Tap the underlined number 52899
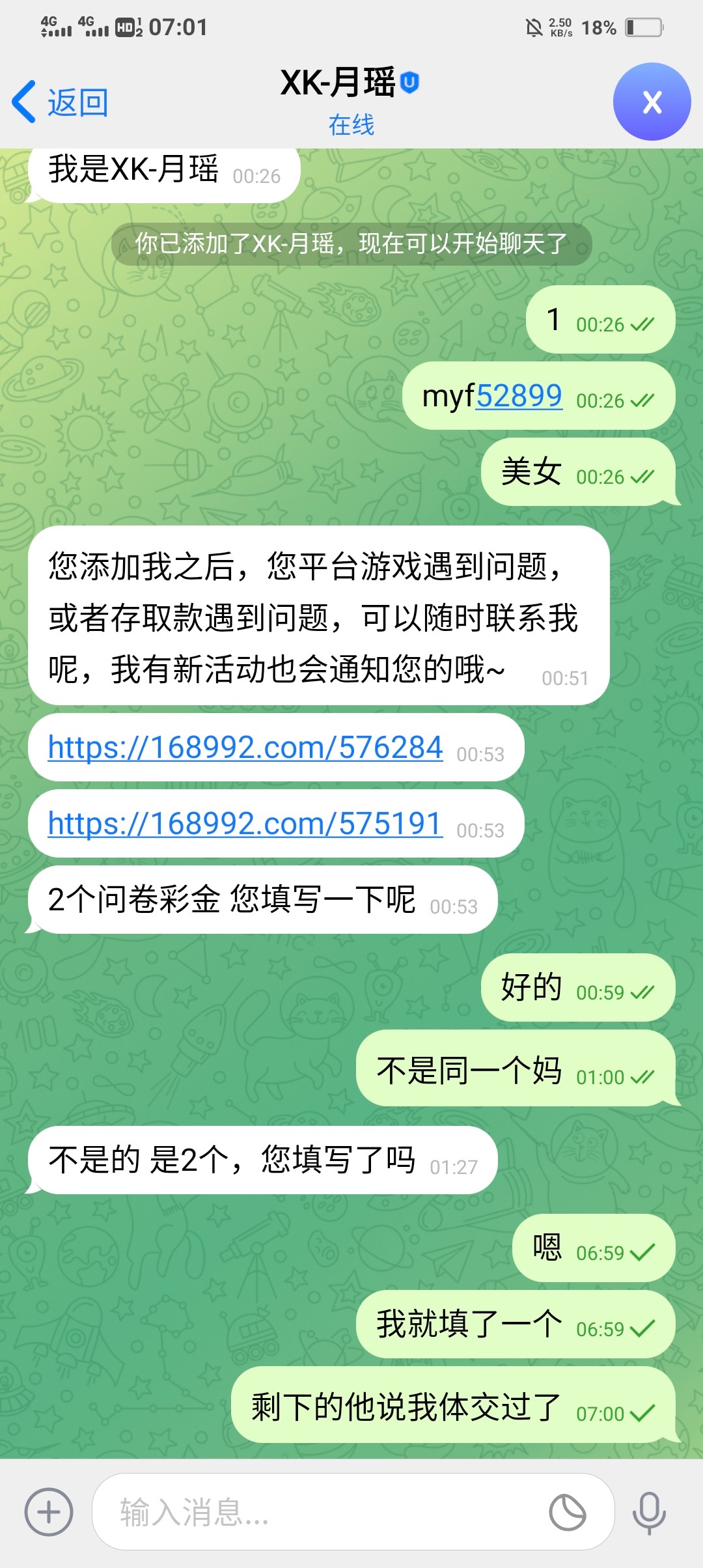Screen dimensions: 703x1568 [x=519, y=396]
